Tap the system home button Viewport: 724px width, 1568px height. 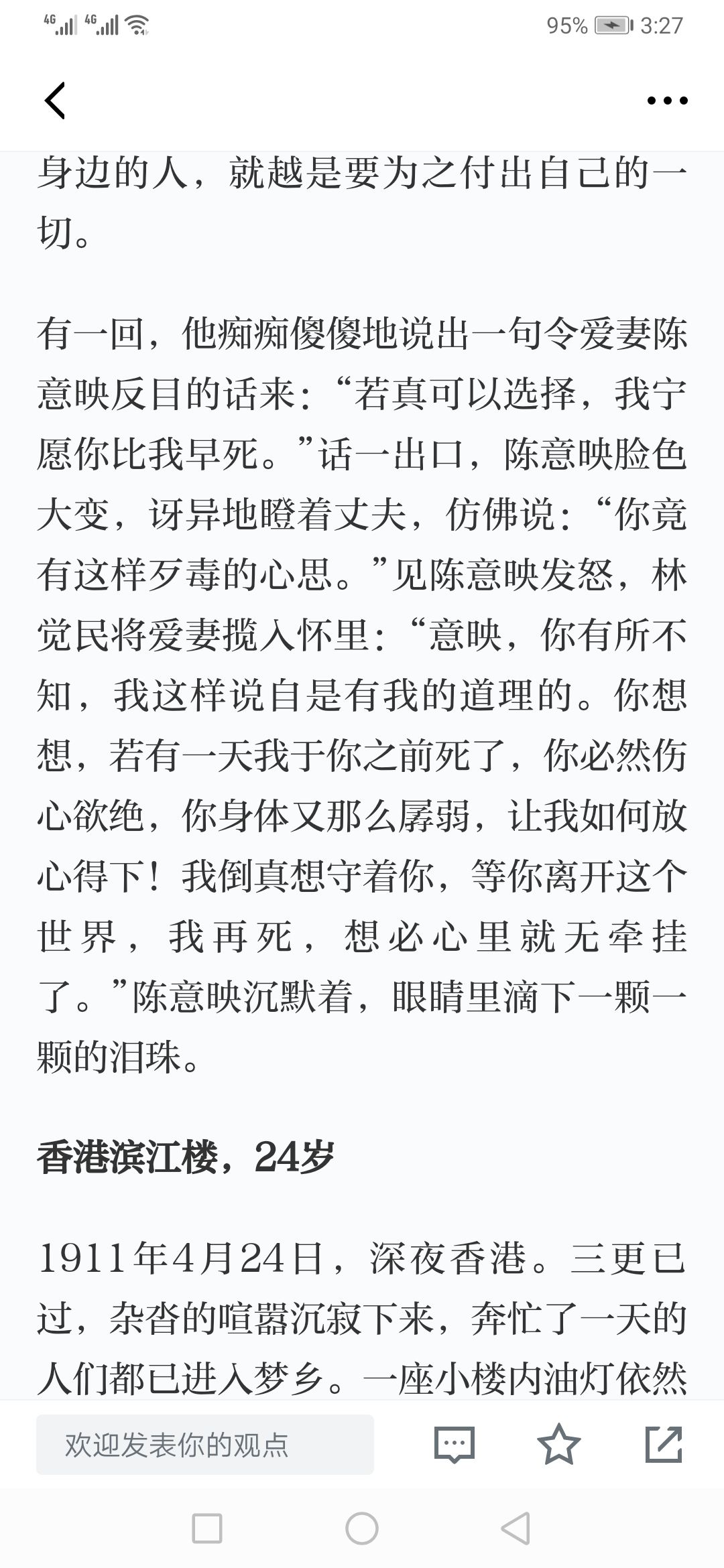click(x=362, y=1529)
